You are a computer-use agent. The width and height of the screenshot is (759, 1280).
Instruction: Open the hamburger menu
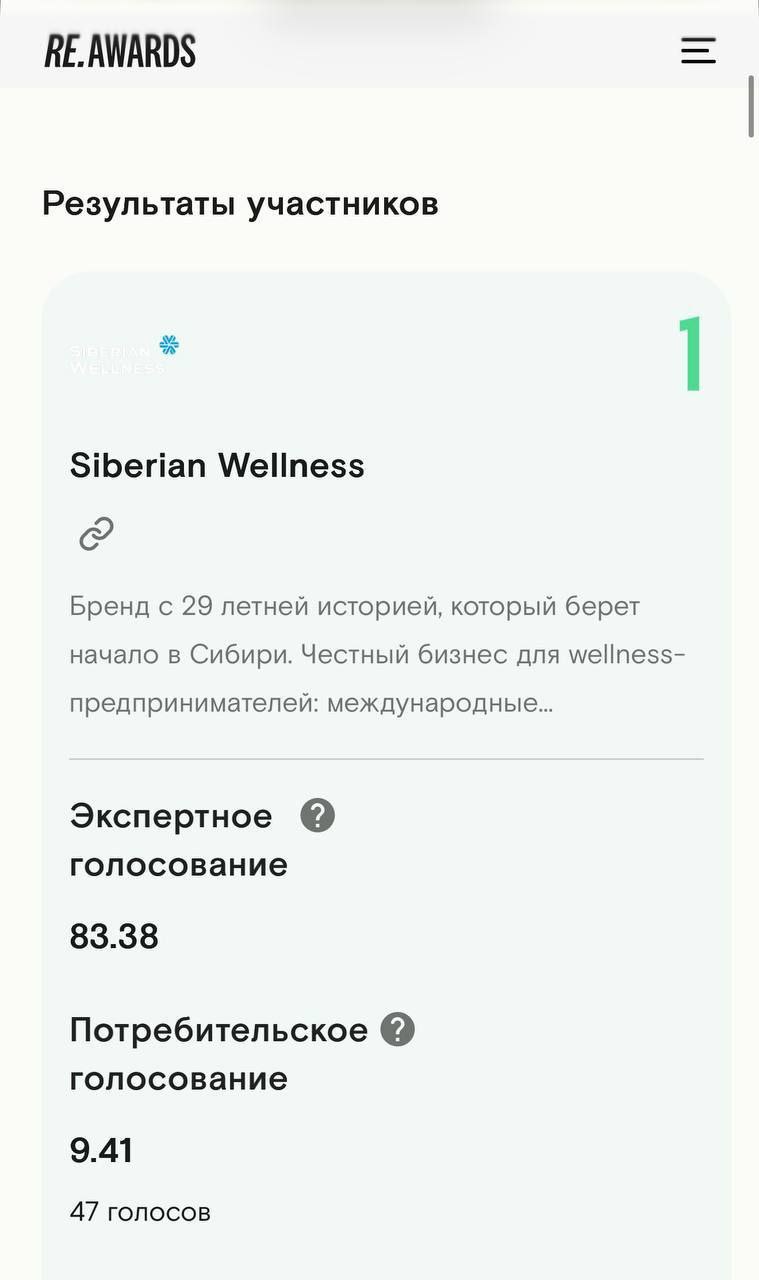(698, 51)
